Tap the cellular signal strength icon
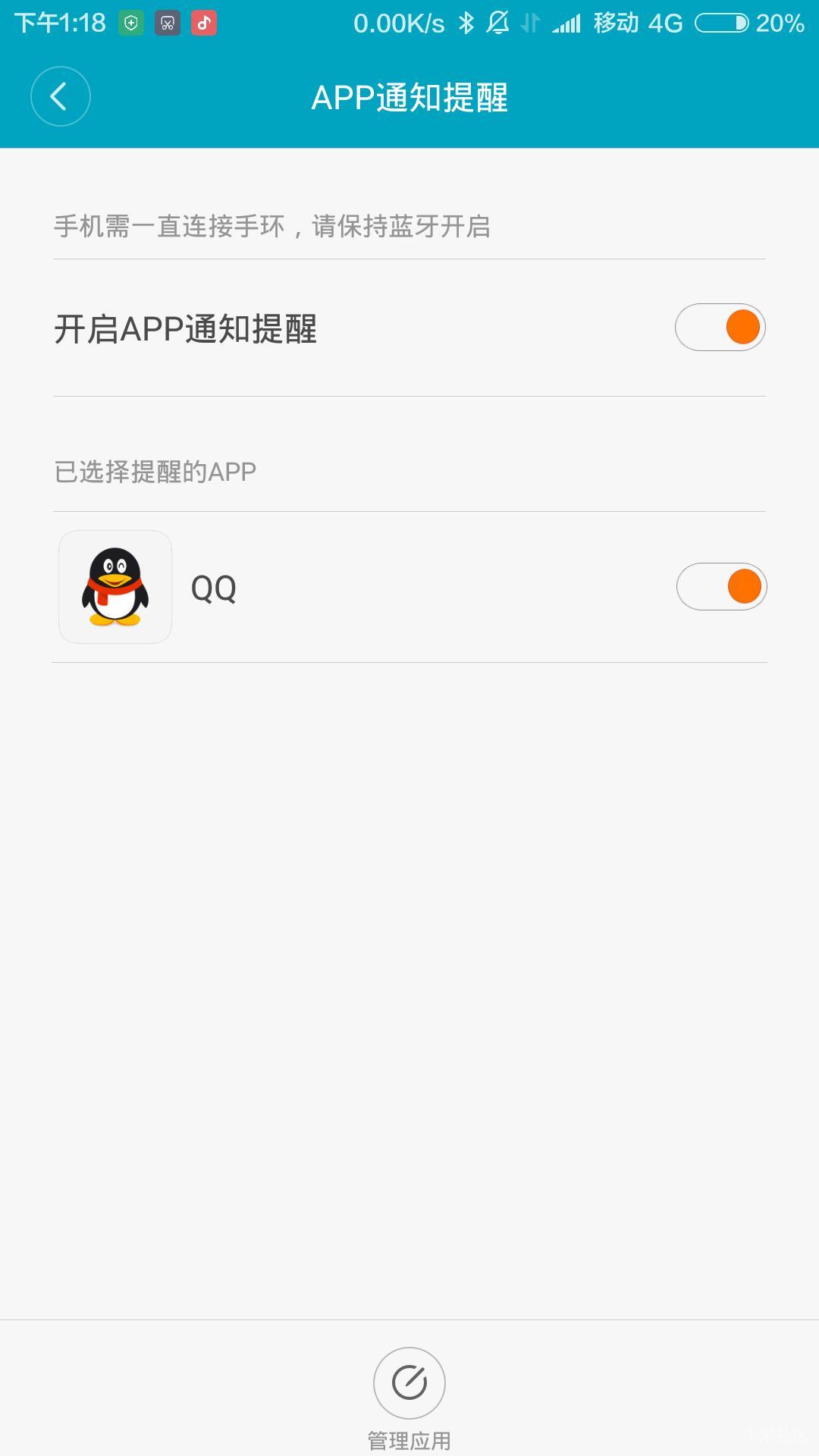 tap(563, 23)
